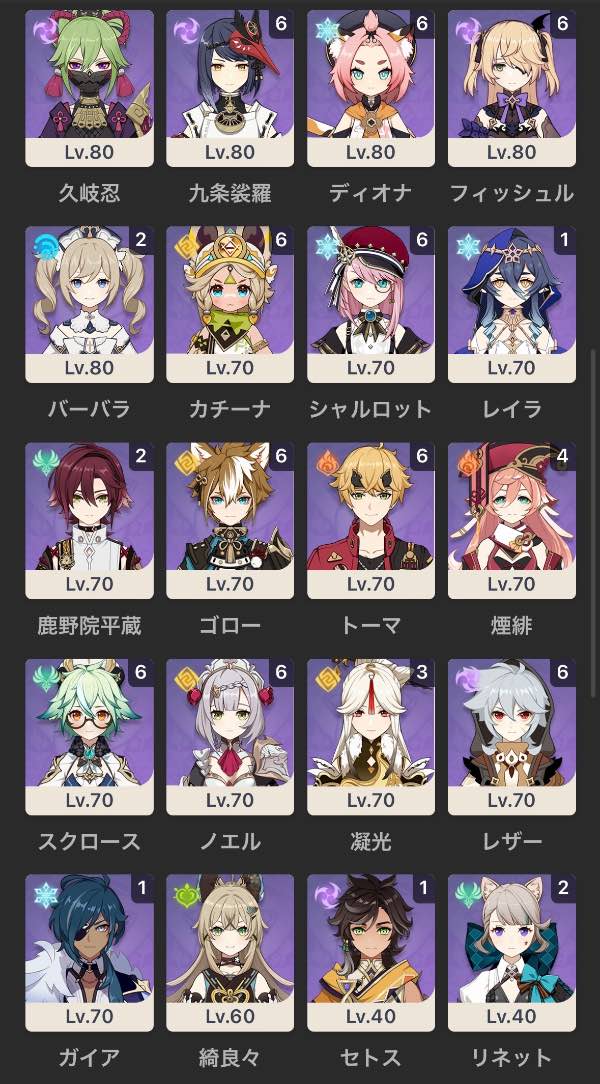Screen dimensions: 600x1084
Task: Tap the レザー character card
Action: [512, 736]
